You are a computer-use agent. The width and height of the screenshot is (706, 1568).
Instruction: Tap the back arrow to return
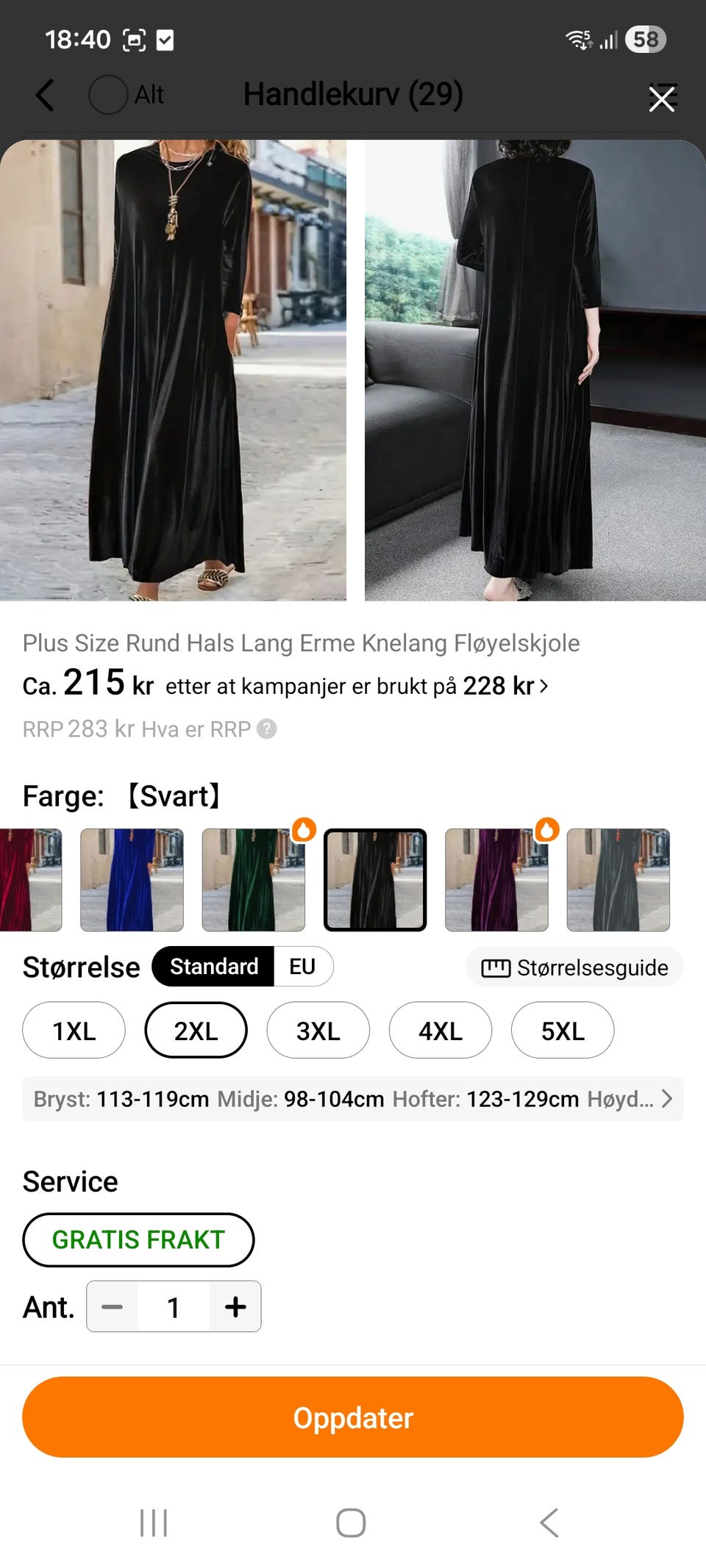(x=43, y=95)
